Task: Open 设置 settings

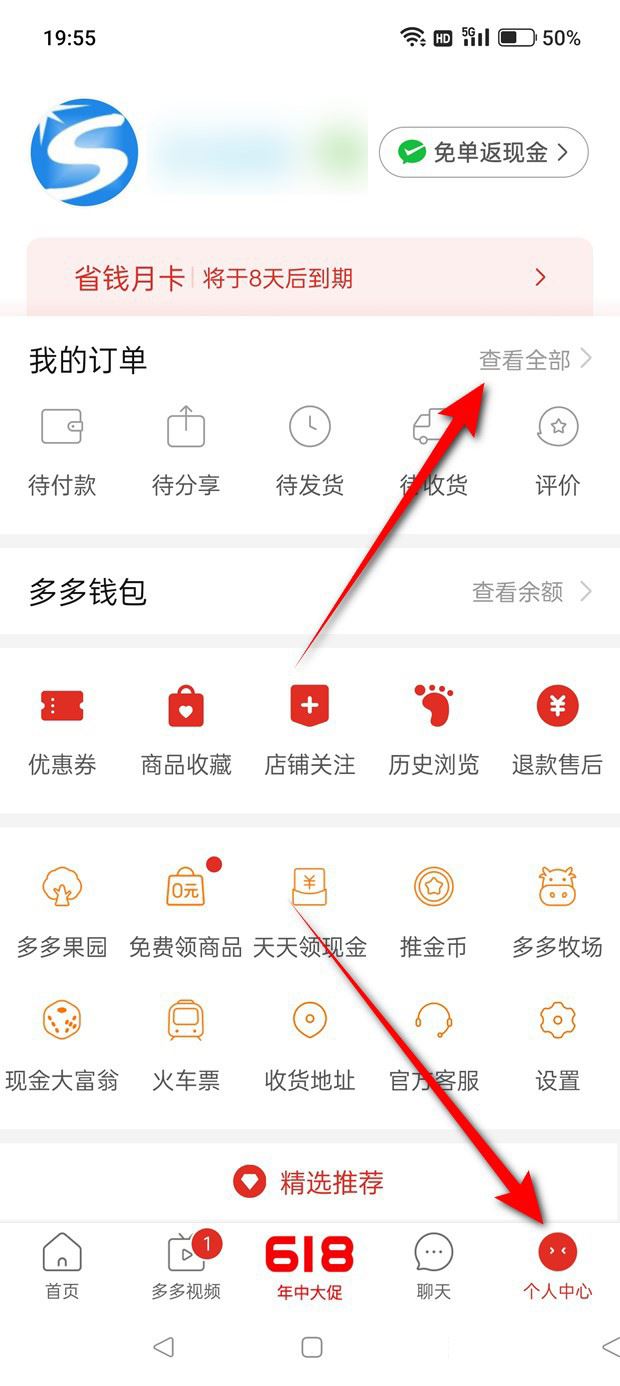Action: pos(558,1048)
